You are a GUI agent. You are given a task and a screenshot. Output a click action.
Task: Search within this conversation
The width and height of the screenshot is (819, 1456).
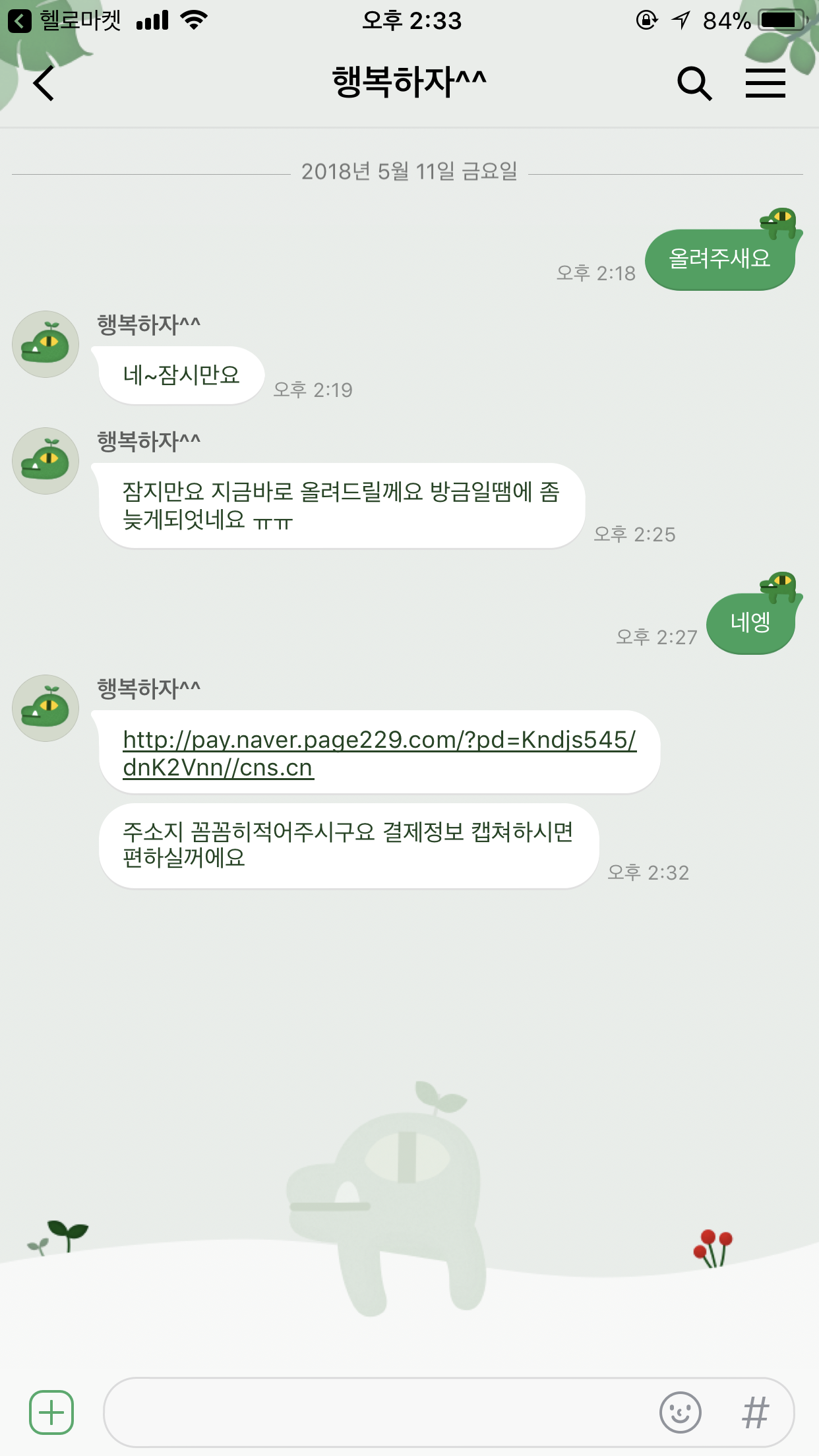[x=694, y=83]
